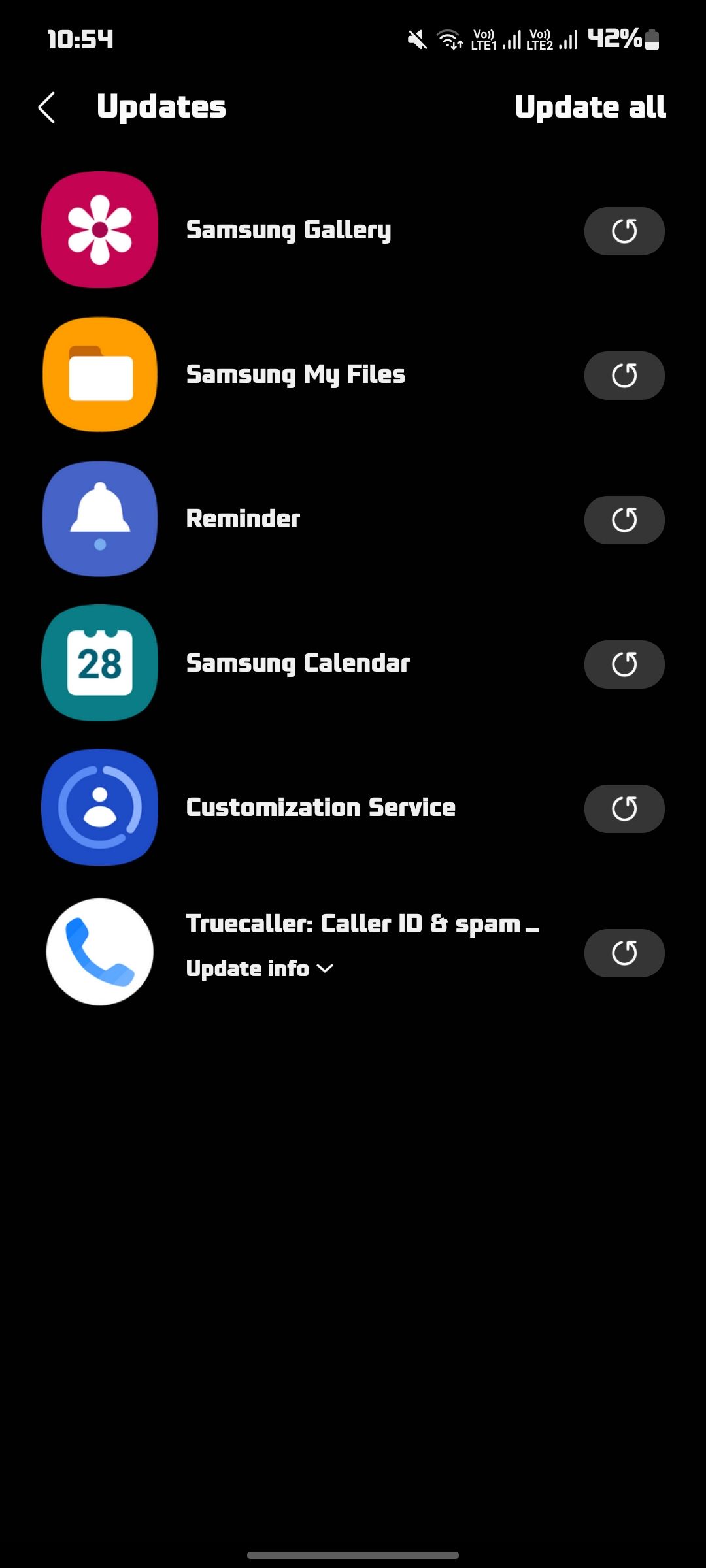This screenshot has height=1568, width=706.
Task: Open the Samsung Gallery app icon
Action: [99, 230]
